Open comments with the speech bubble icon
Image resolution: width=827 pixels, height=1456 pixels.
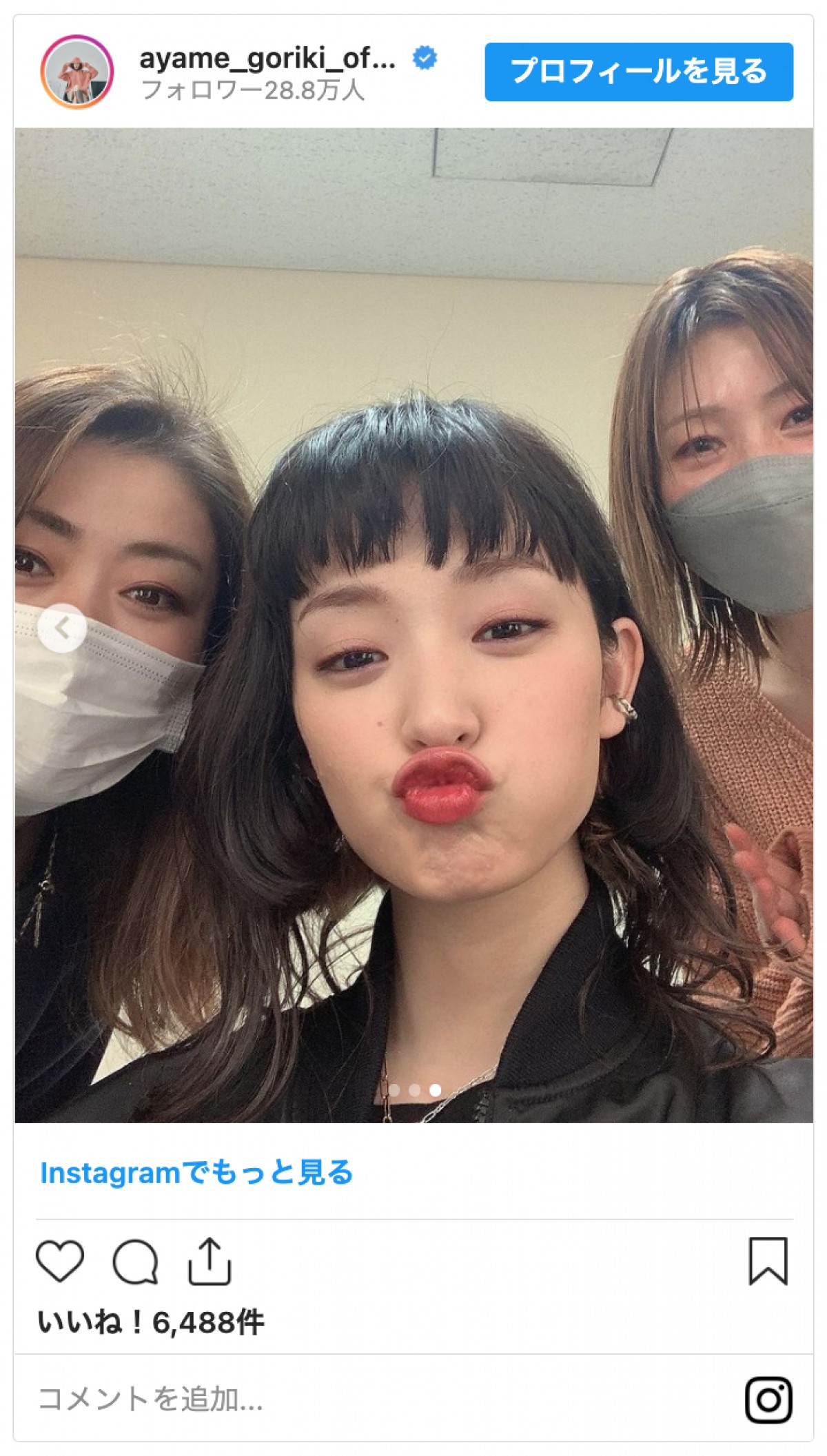[x=135, y=1262]
